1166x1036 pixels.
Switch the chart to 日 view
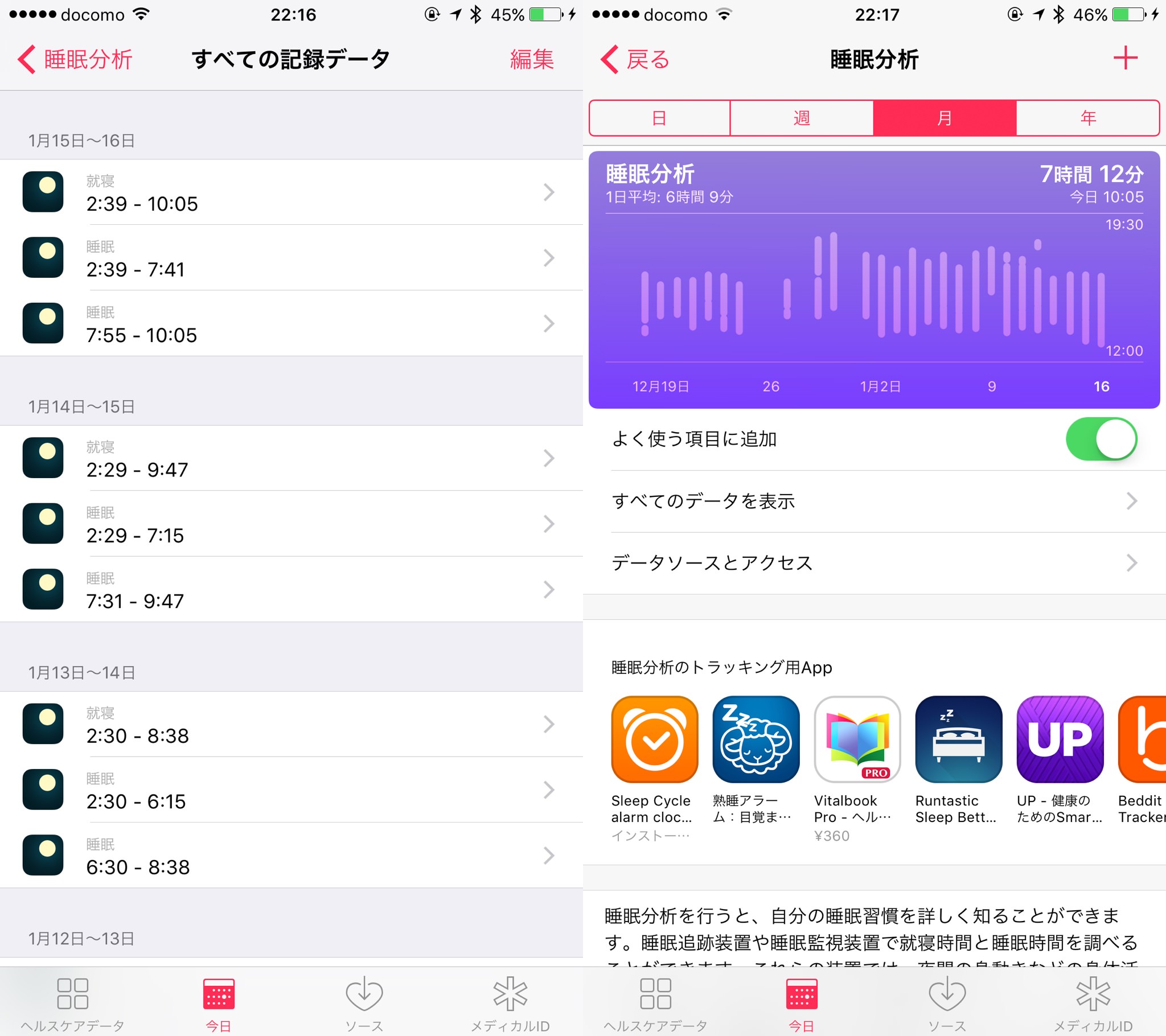tap(659, 118)
